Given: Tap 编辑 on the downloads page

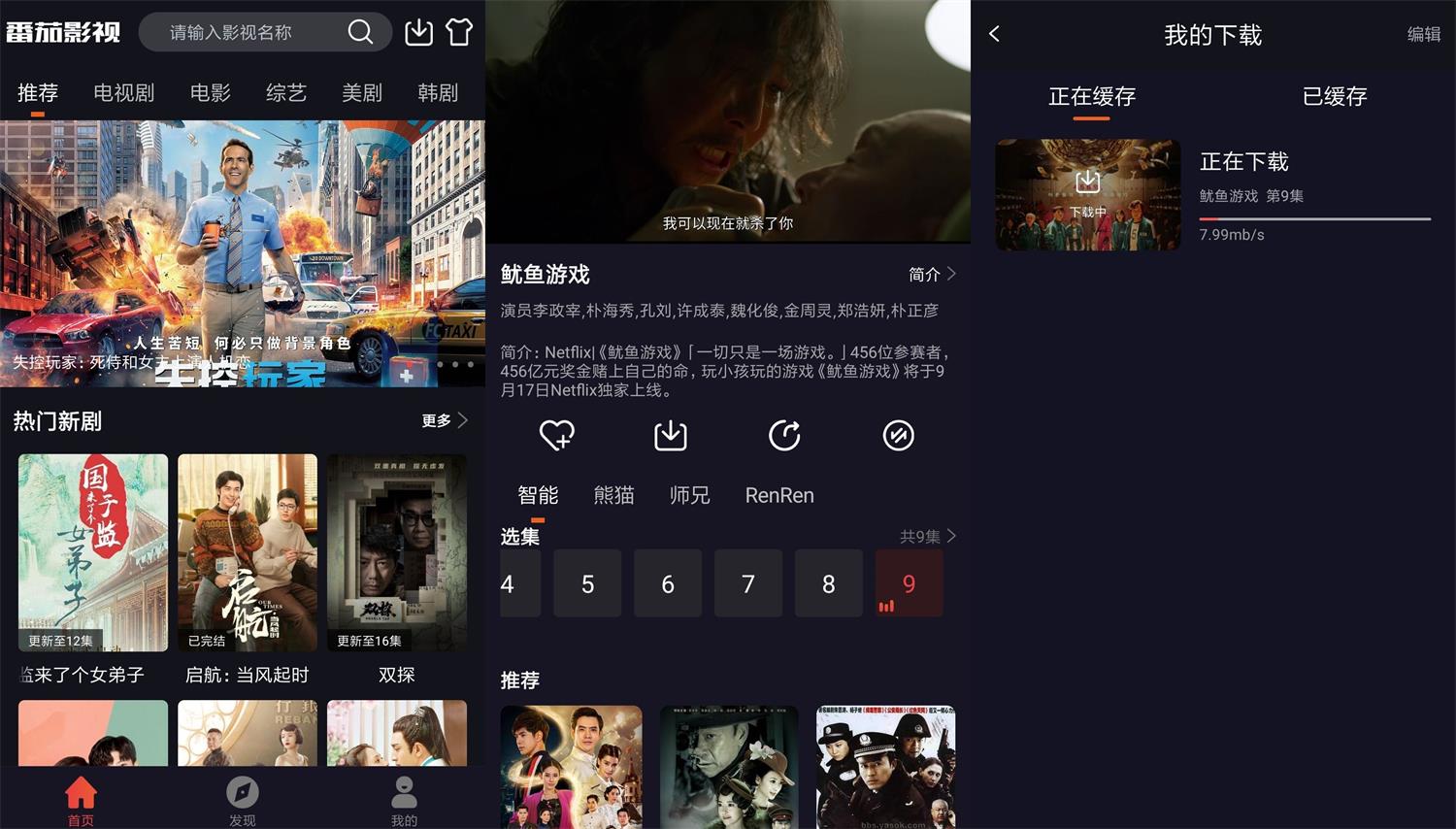Looking at the screenshot, I should click(x=1423, y=34).
